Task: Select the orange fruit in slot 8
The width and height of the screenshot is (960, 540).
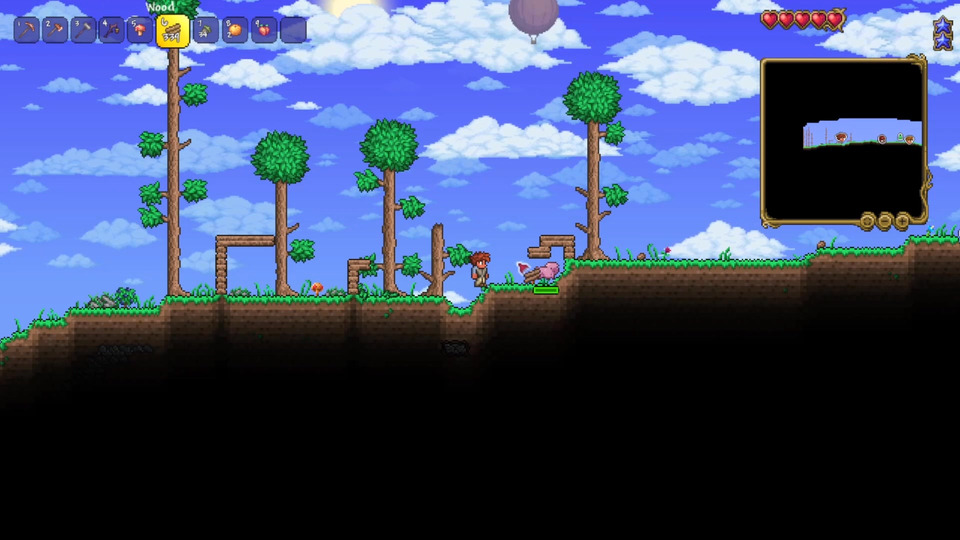Action: (x=235, y=30)
